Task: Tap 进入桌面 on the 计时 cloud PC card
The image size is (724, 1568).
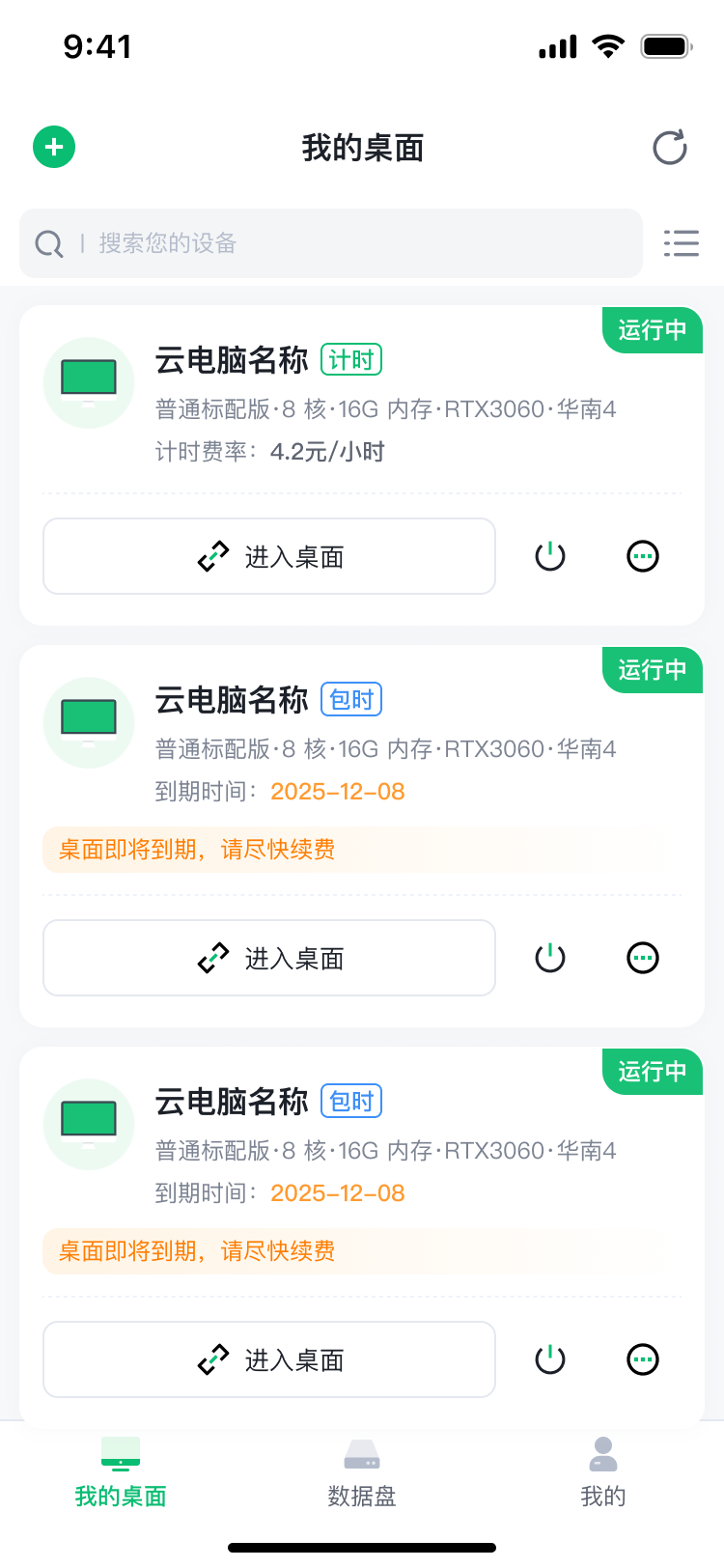Action: point(269,556)
